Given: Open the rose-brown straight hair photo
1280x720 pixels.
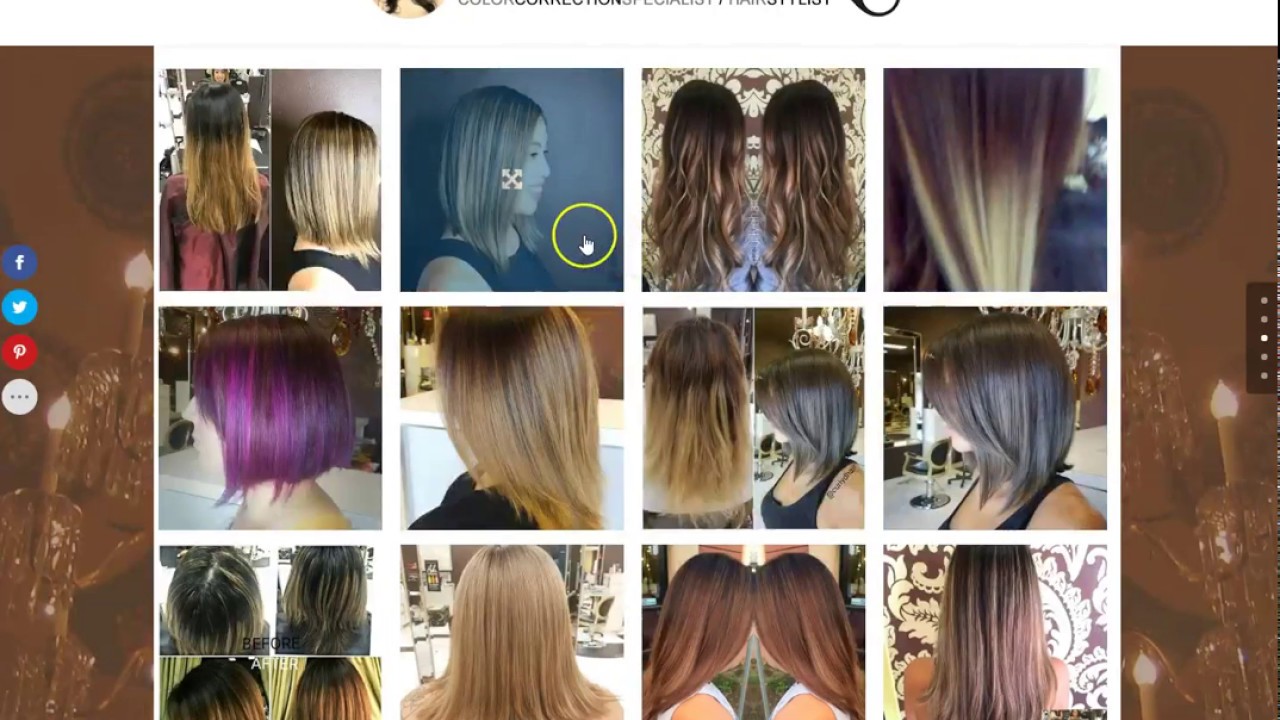Looking at the screenshot, I should [995, 632].
